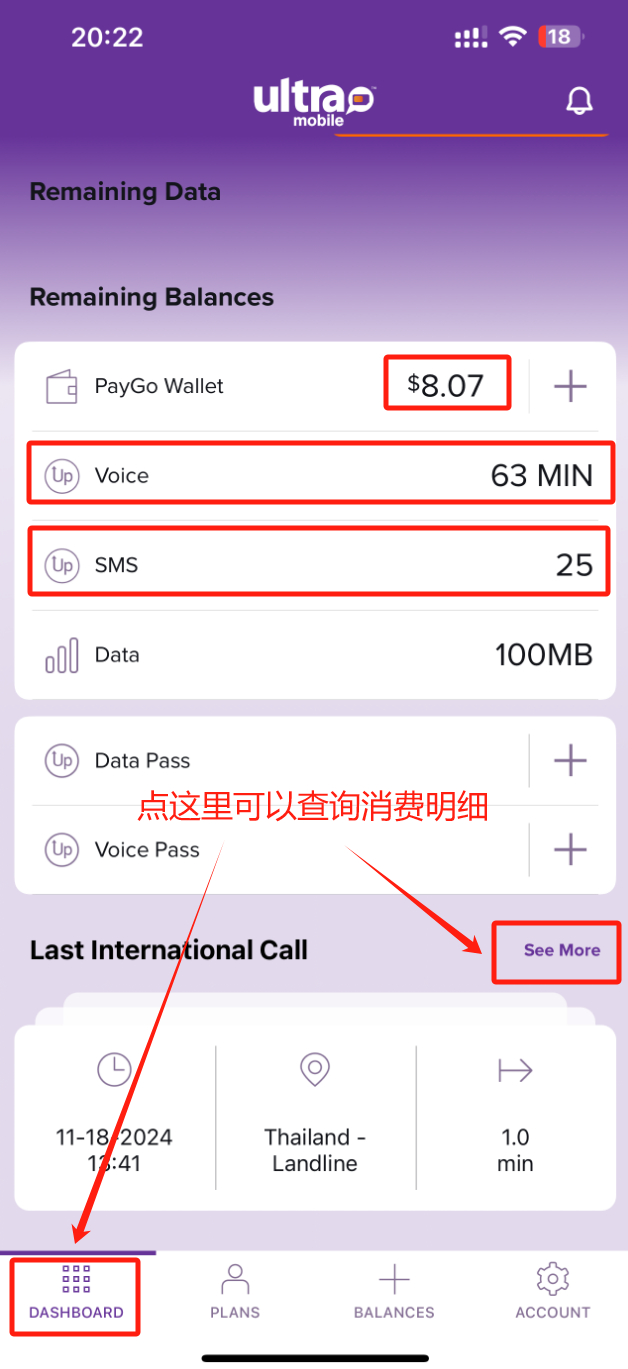Open See More for international calls
This screenshot has height=1369, width=628.
pos(561,950)
